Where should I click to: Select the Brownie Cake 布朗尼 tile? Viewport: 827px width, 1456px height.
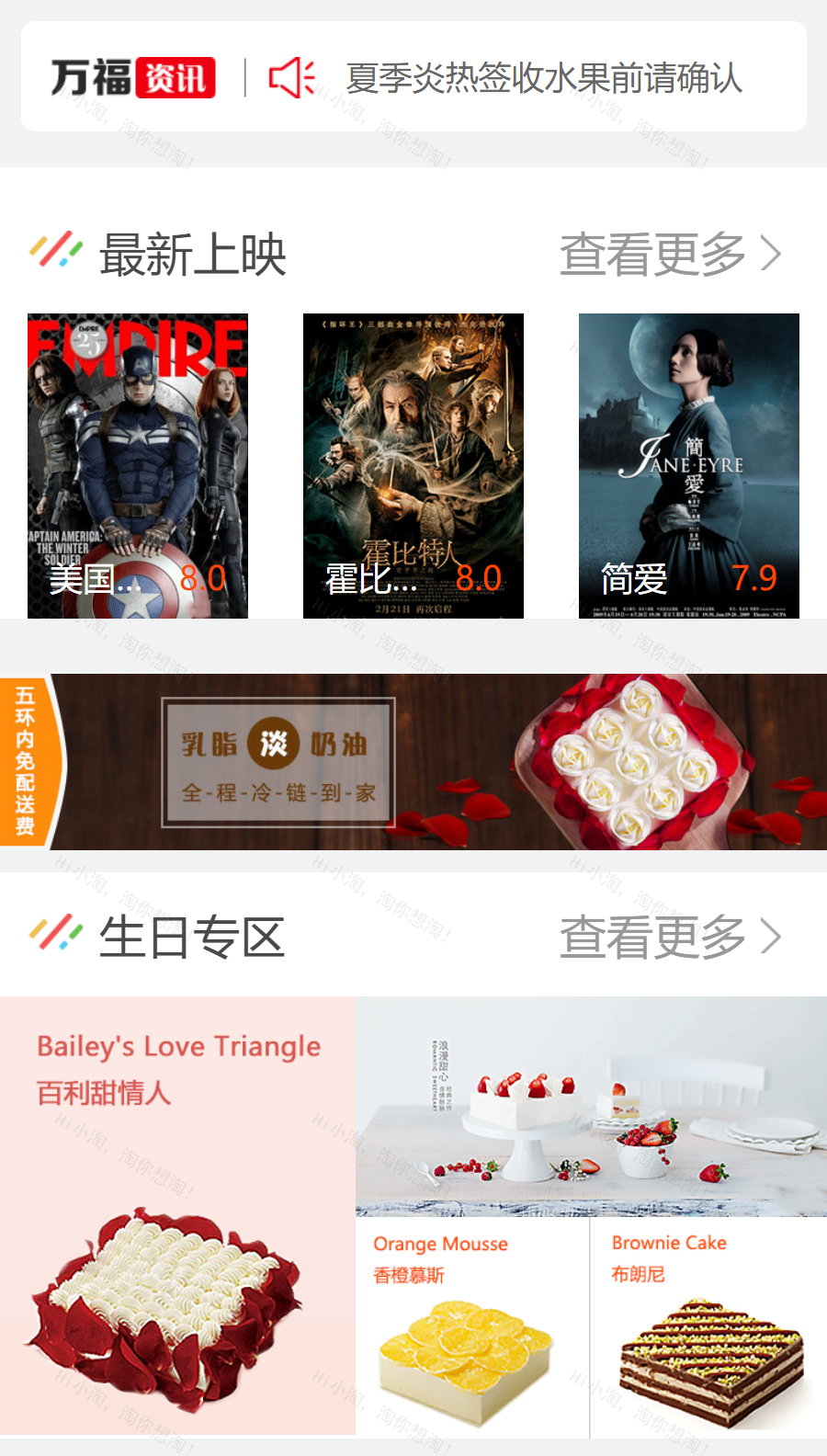(708, 1327)
